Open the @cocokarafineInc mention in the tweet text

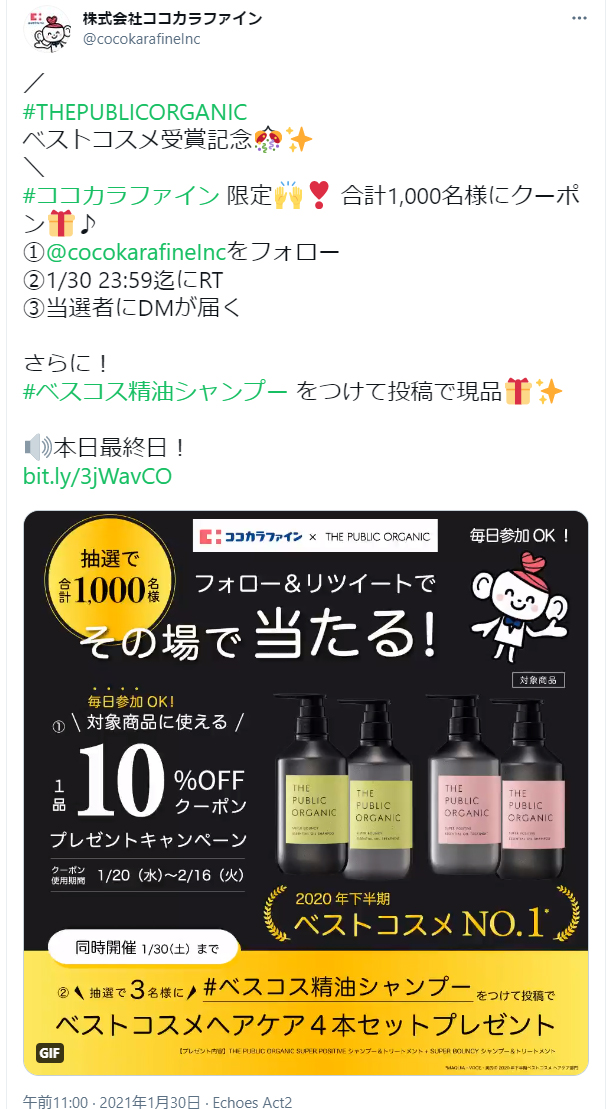[x=135, y=252]
